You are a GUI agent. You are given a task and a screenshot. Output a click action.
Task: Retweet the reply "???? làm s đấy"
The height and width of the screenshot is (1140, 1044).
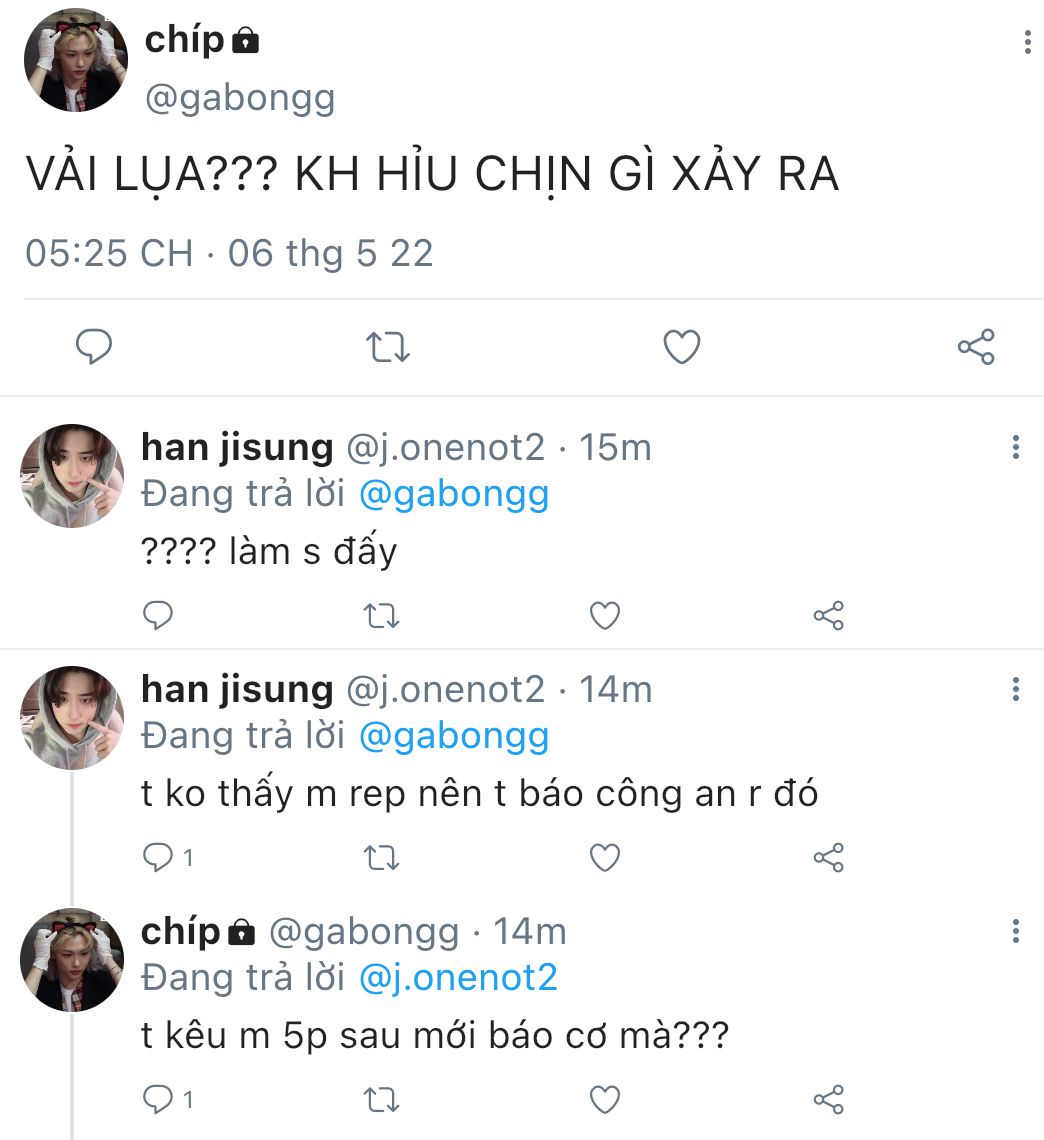point(380,615)
